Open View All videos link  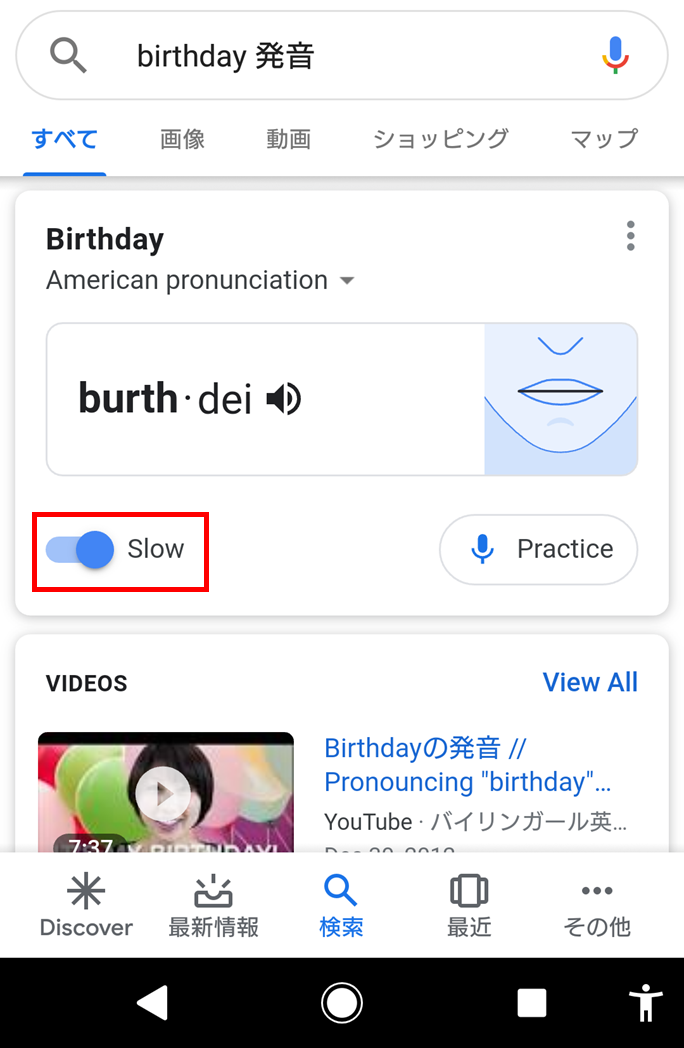[x=589, y=682]
